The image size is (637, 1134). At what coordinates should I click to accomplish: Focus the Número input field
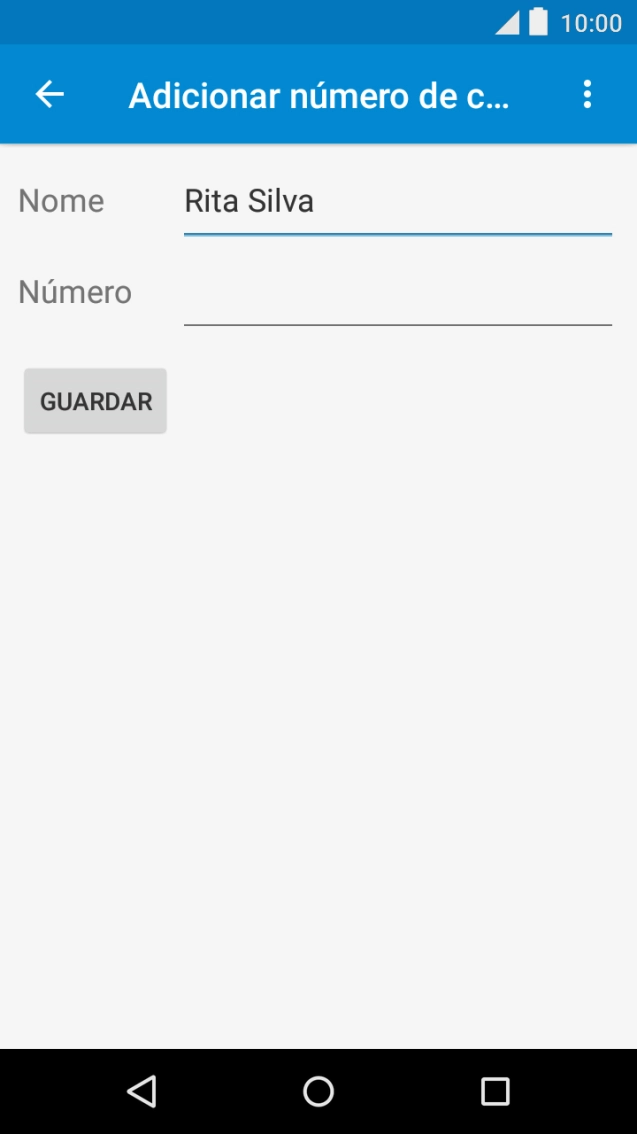[397, 294]
